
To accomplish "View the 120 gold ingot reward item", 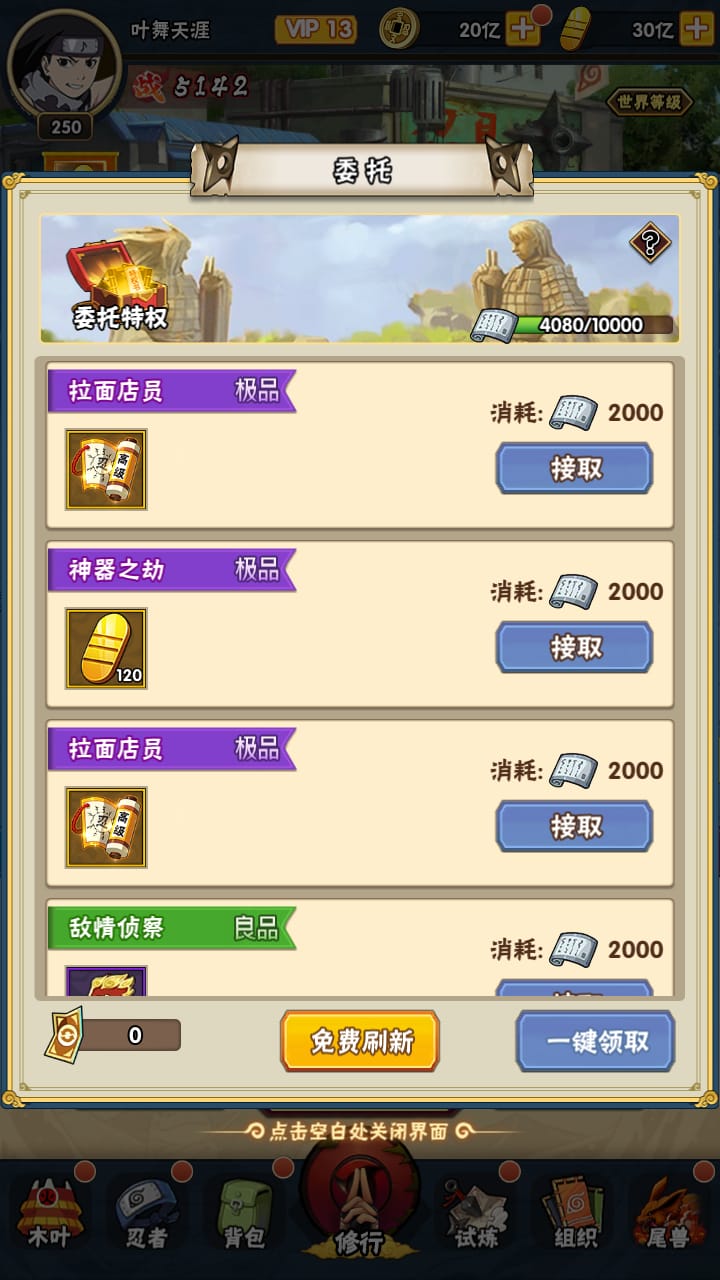I will (106, 648).
